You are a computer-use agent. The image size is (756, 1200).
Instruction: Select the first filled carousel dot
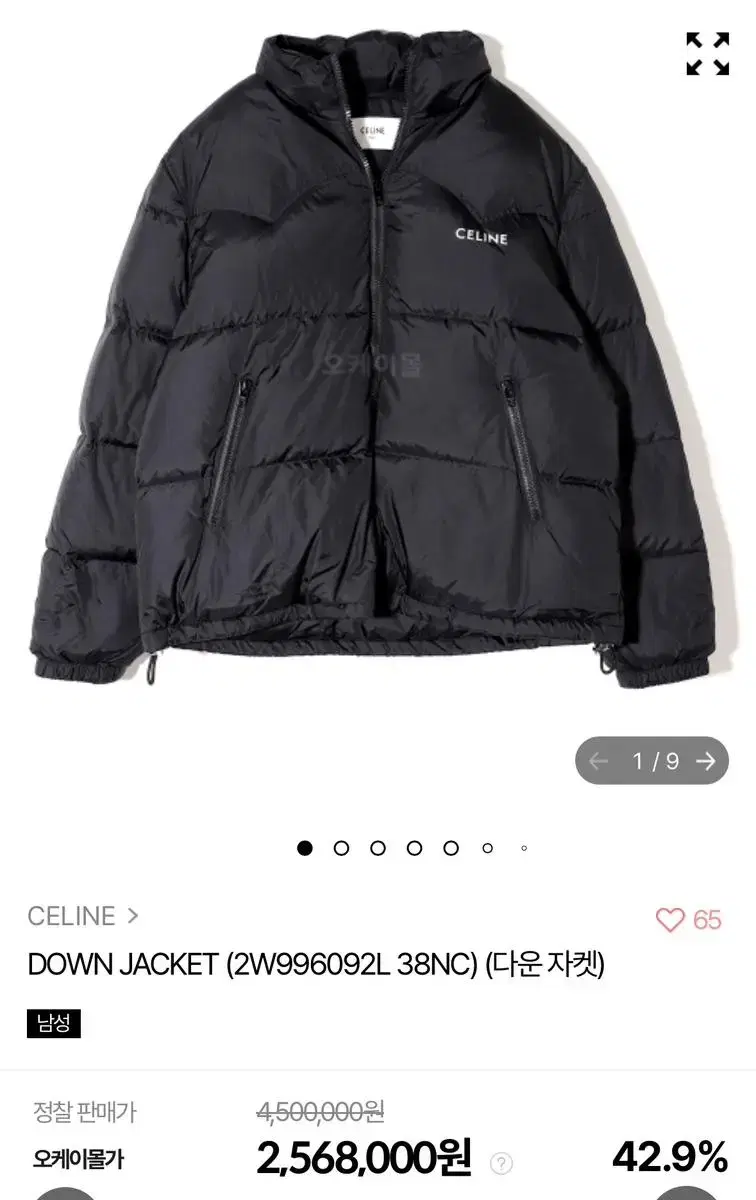tap(307, 847)
